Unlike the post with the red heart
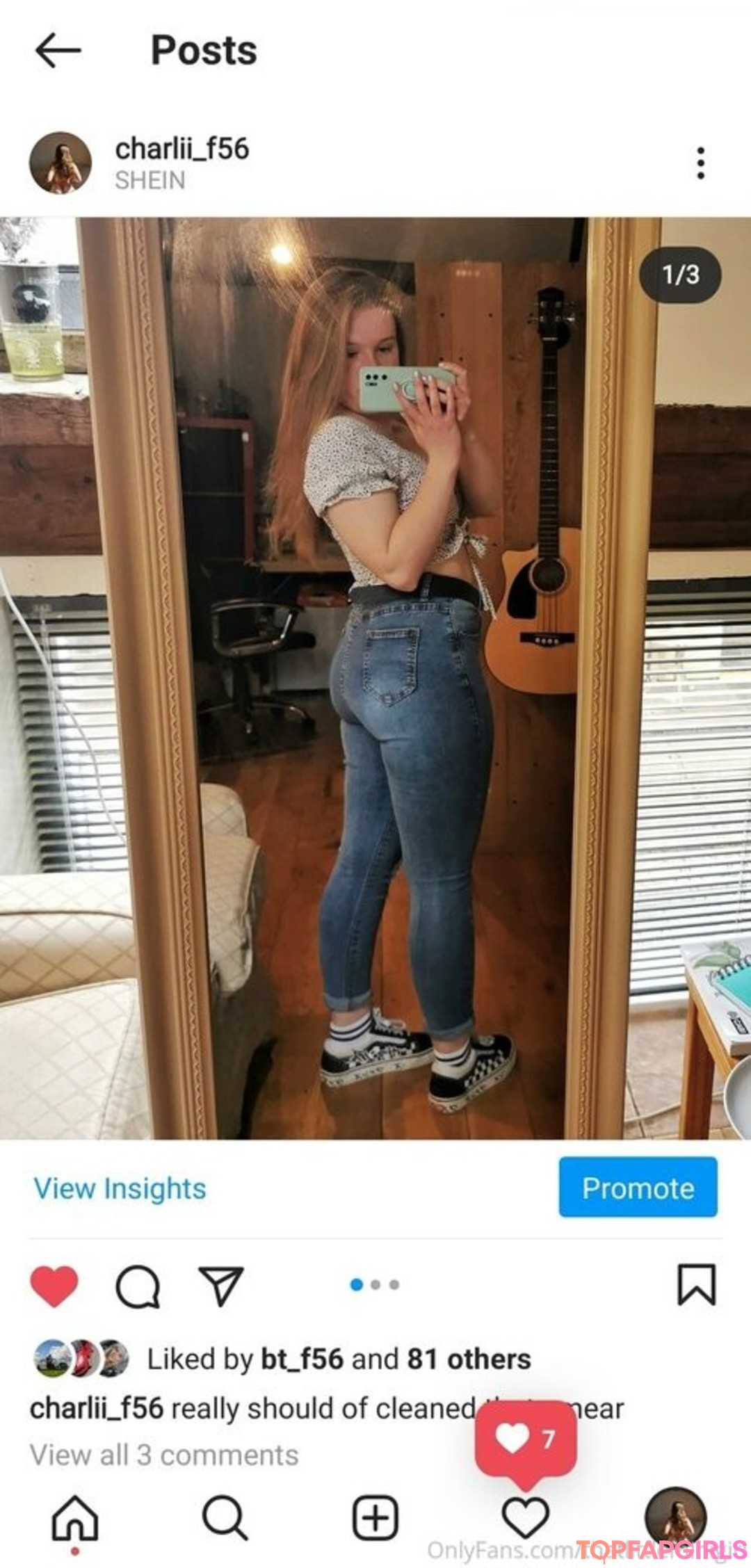 click(54, 1286)
